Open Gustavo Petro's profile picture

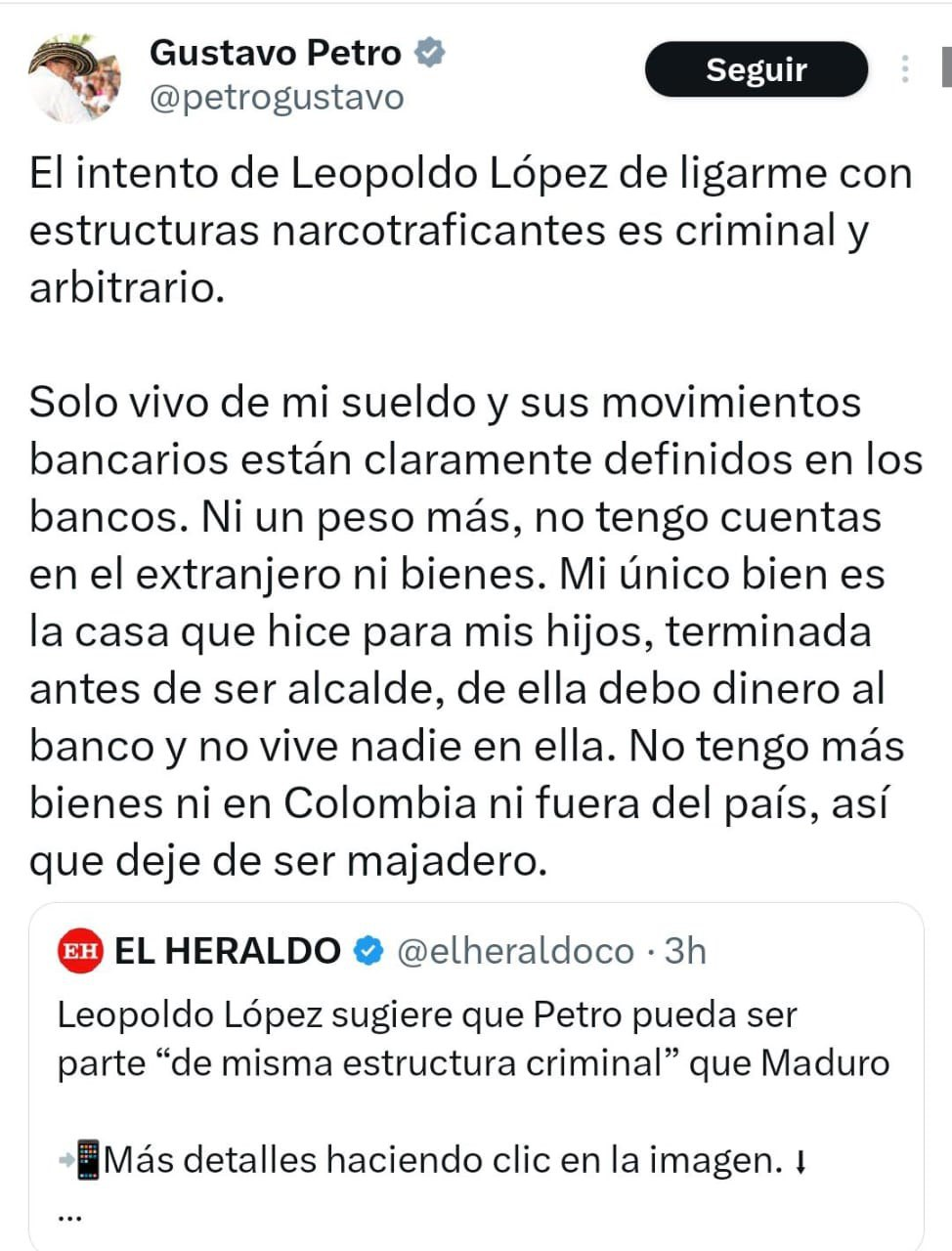pos(74,77)
